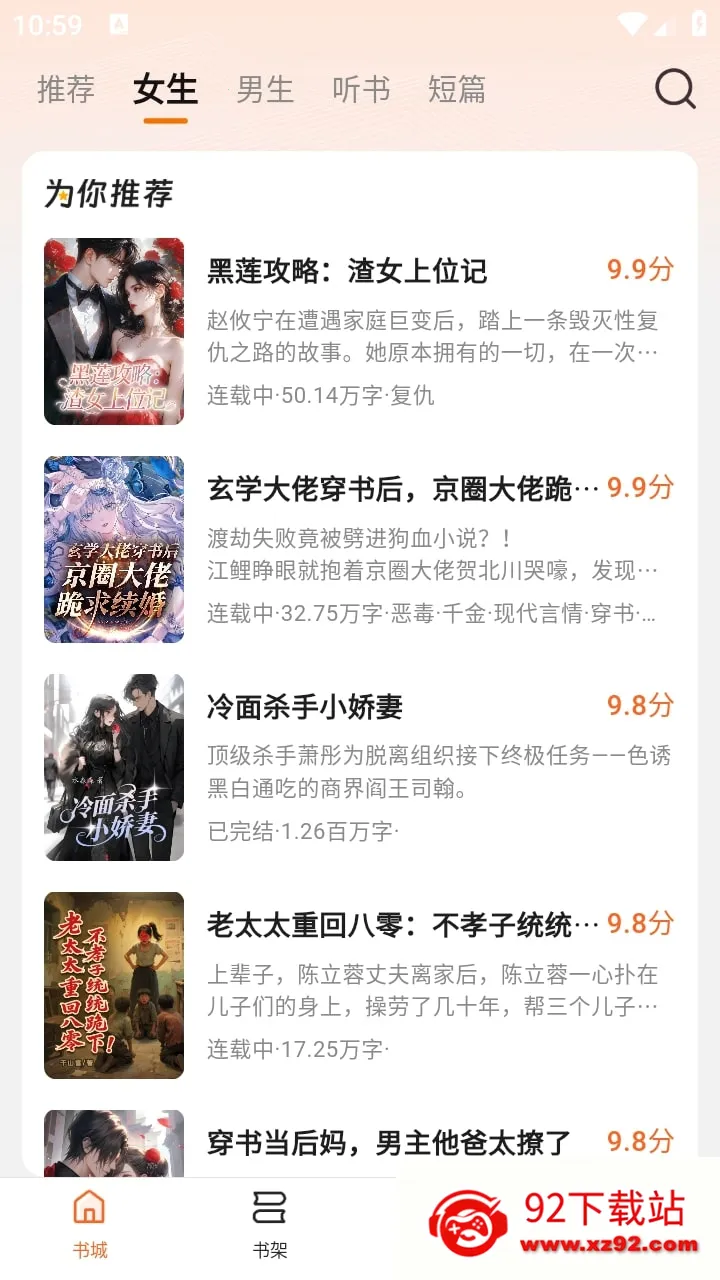Viewport: 720px width, 1280px height.
Task: Open the search magnifier icon
Action: pyautogui.click(x=675, y=89)
